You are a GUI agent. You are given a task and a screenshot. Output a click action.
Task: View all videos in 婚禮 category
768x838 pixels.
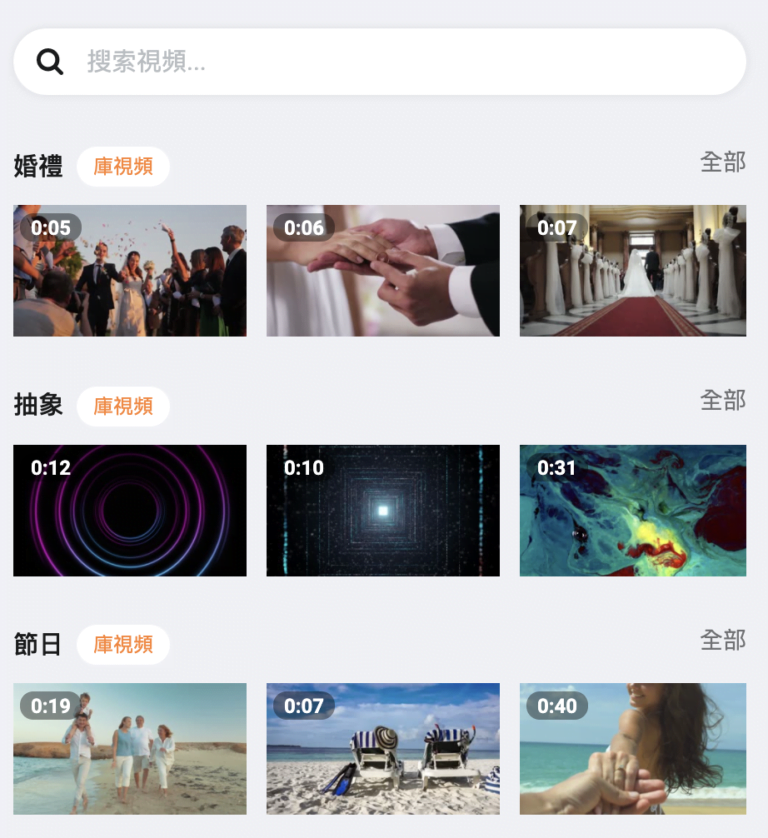coord(722,162)
